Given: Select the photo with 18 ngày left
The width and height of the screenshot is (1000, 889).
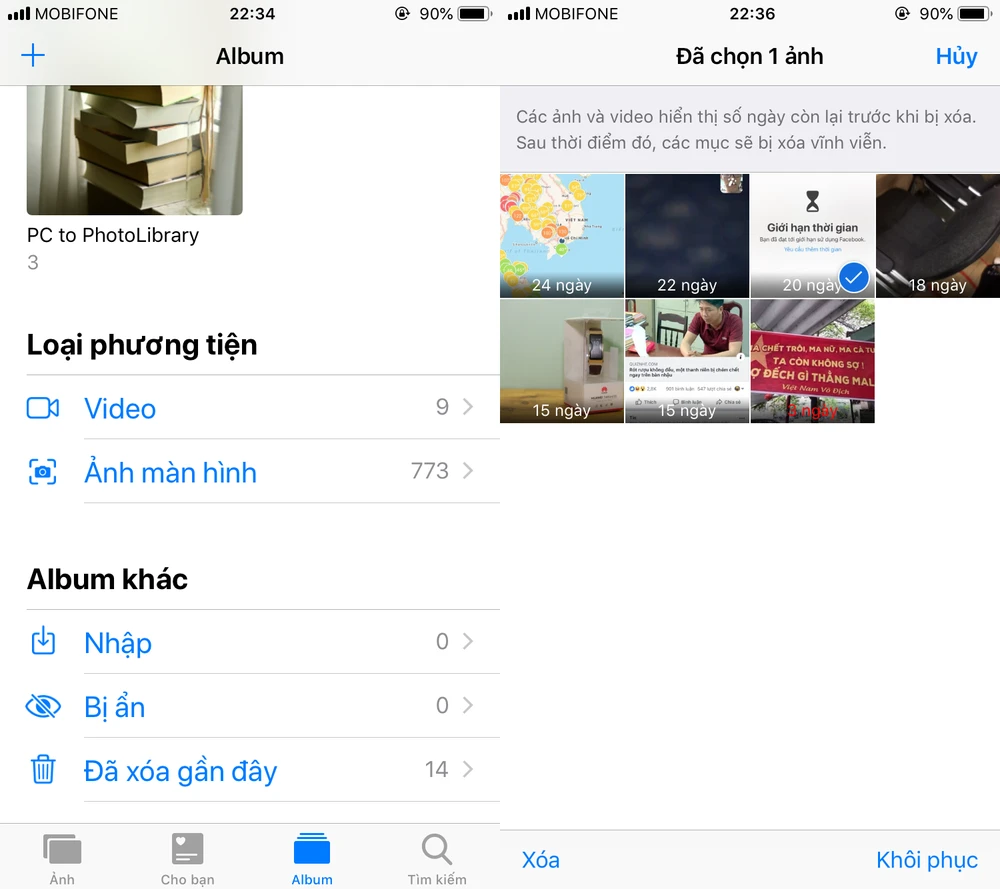Looking at the screenshot, I should coord(937,235).
